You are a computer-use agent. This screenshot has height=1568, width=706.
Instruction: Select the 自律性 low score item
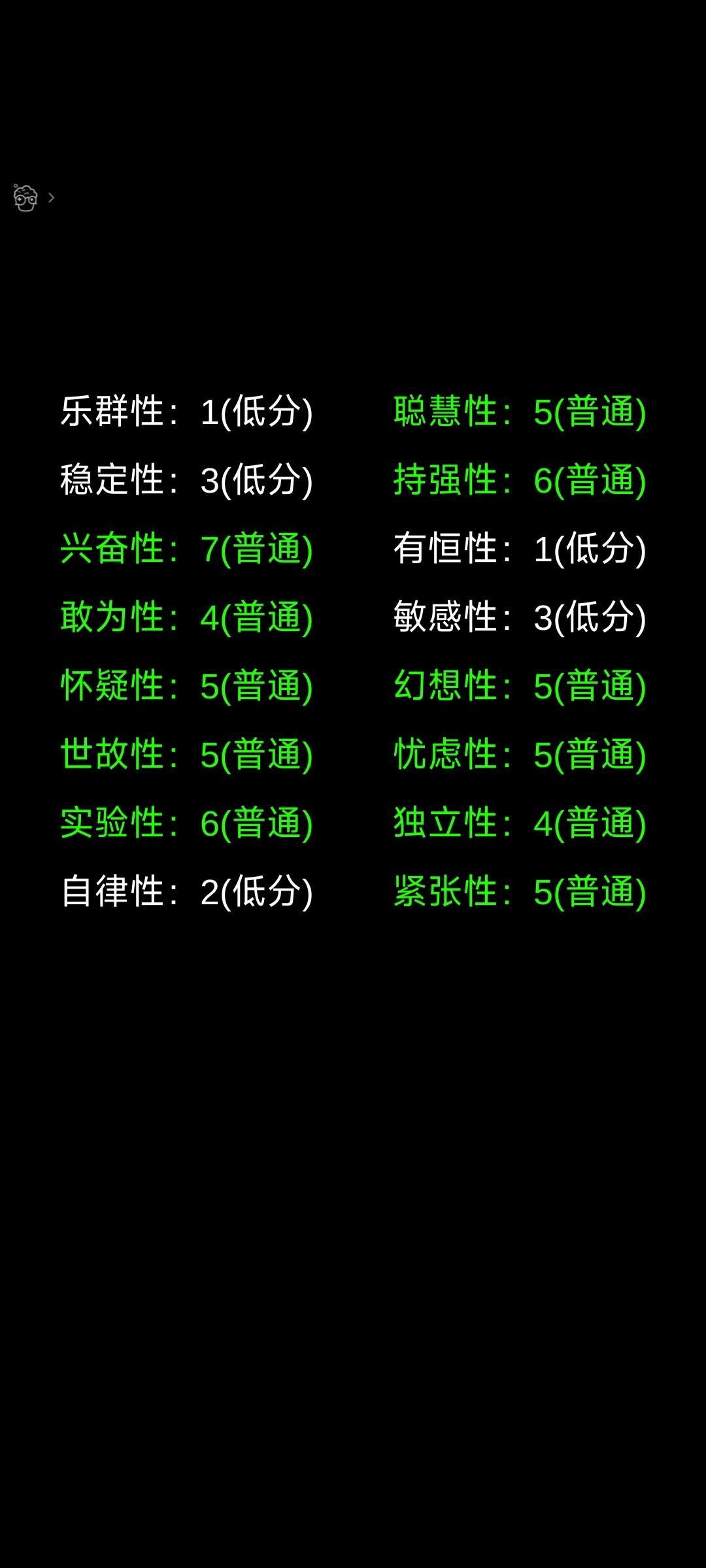(190, 893)
